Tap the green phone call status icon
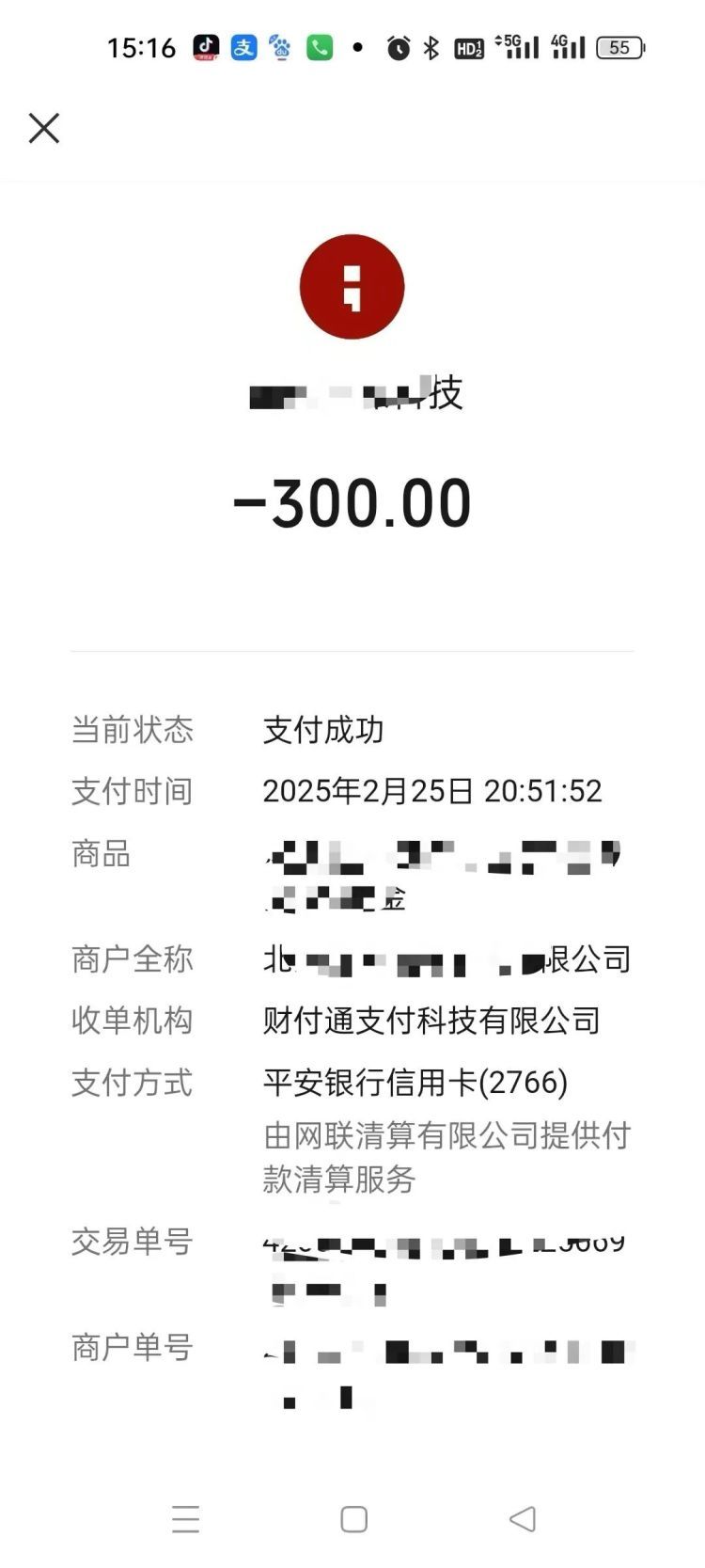705x1568 pixels. point(319,47)
